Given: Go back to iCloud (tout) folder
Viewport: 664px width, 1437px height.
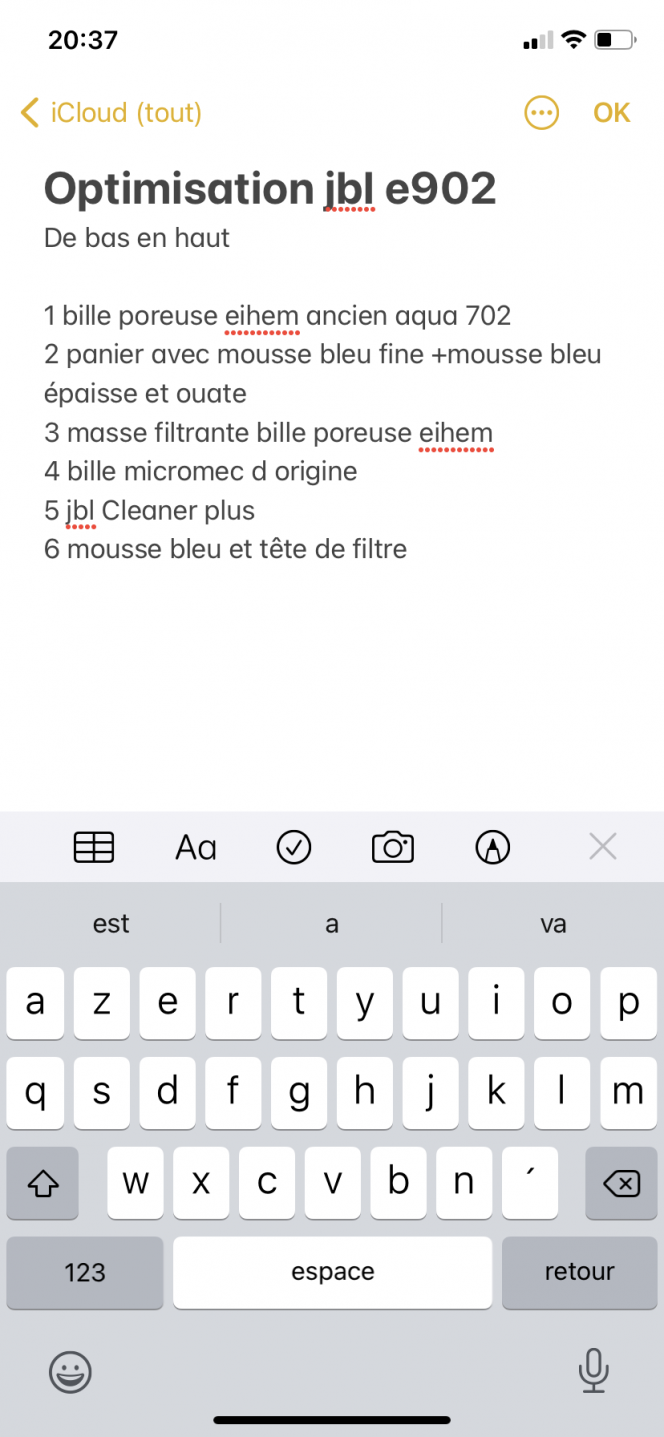Looking at the screenshot, I should (111, 113).
